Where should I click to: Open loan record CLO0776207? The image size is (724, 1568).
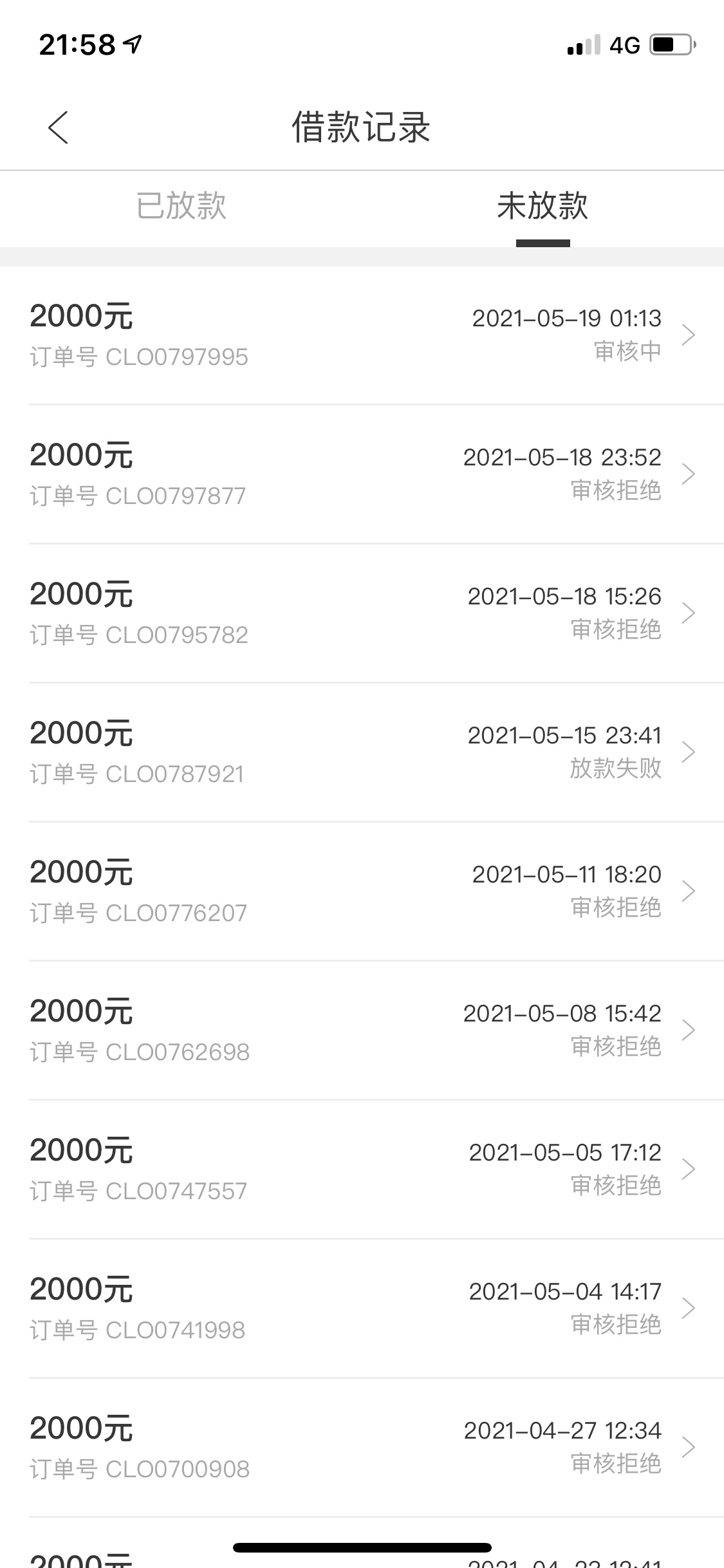[362, 891]
